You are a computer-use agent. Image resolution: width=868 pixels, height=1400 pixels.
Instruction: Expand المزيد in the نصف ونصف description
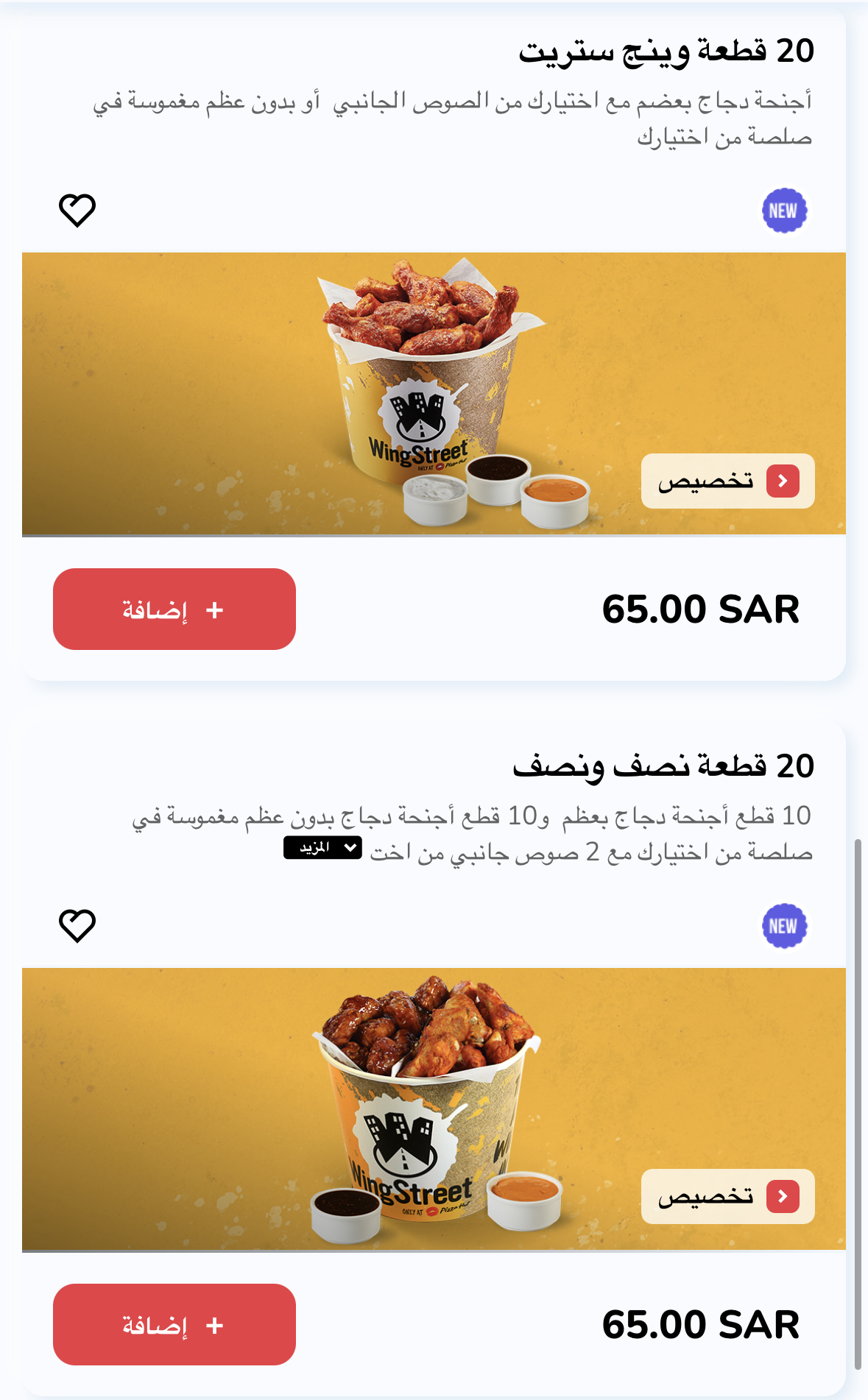(322, 848)
